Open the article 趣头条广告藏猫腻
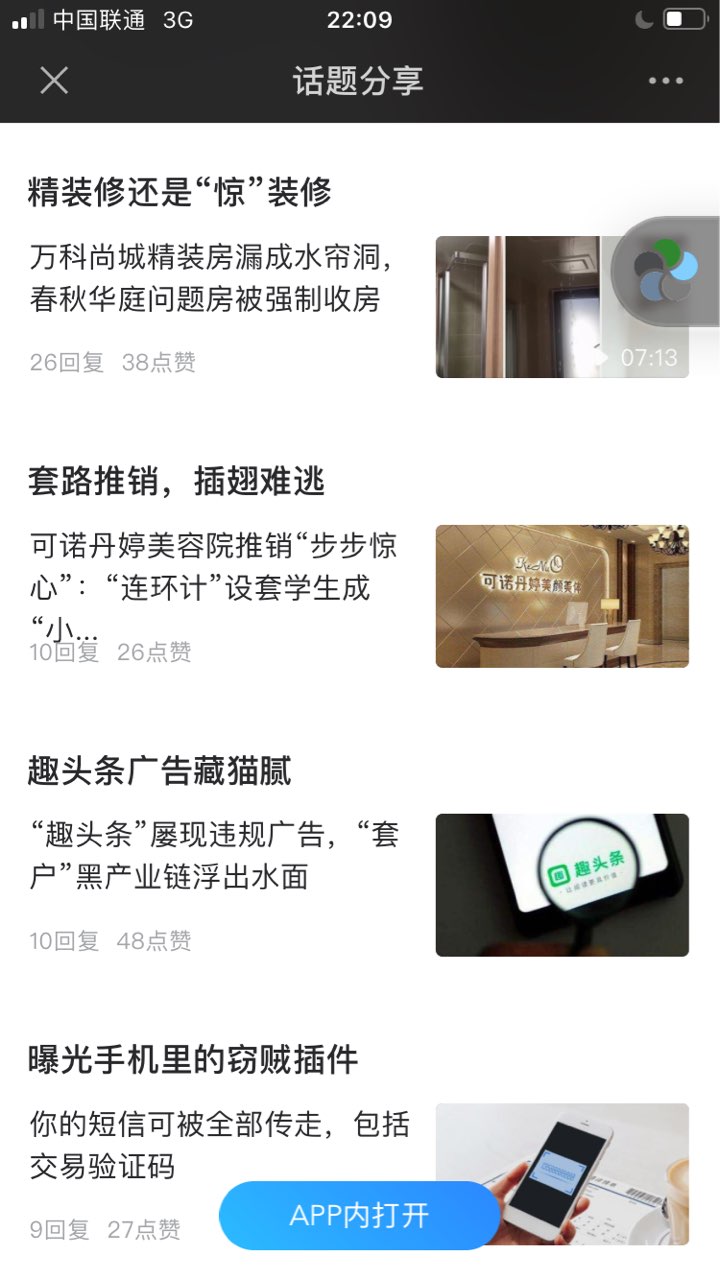The height and width of the screenshot is (1280, 720). coord(160,771)
